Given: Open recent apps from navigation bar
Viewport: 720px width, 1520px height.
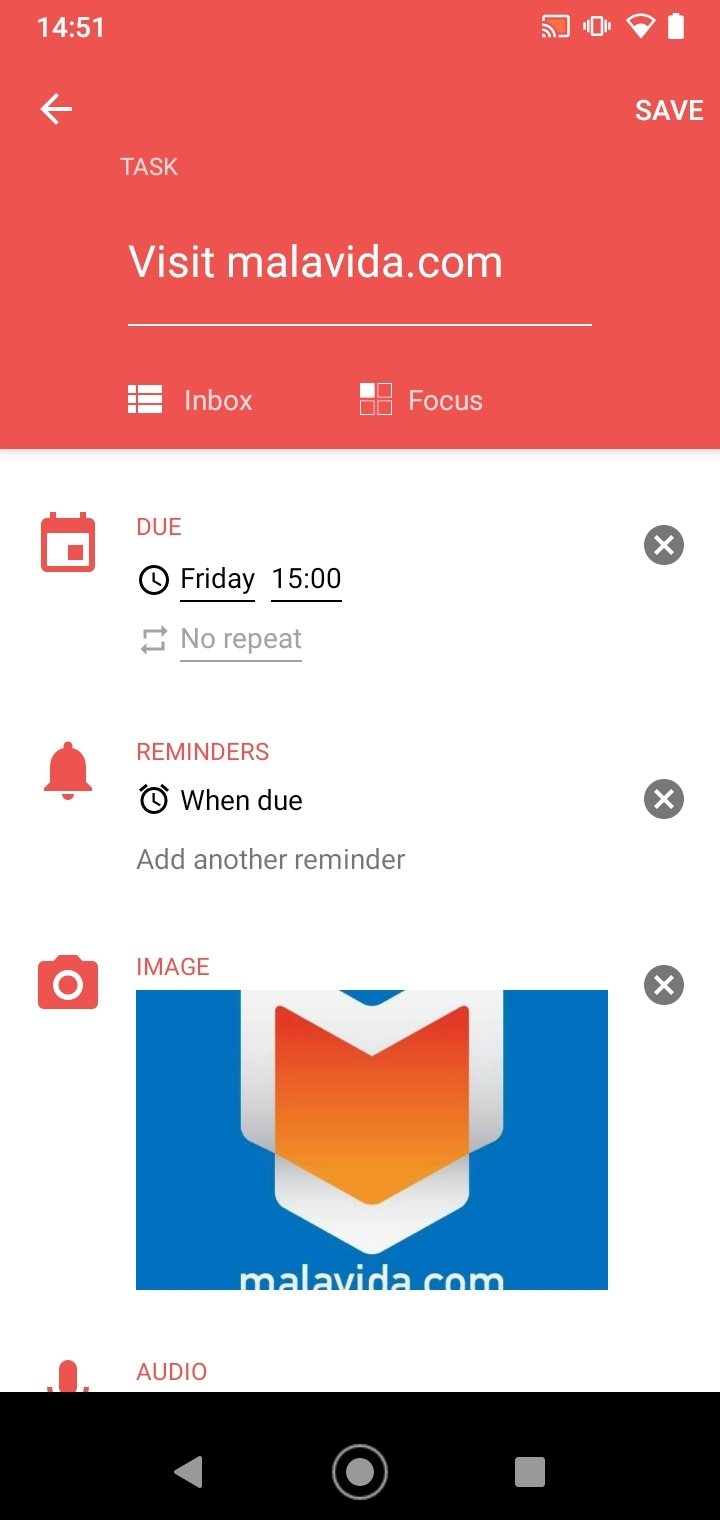Looking at the screenshot, I should pos(529,1472).
